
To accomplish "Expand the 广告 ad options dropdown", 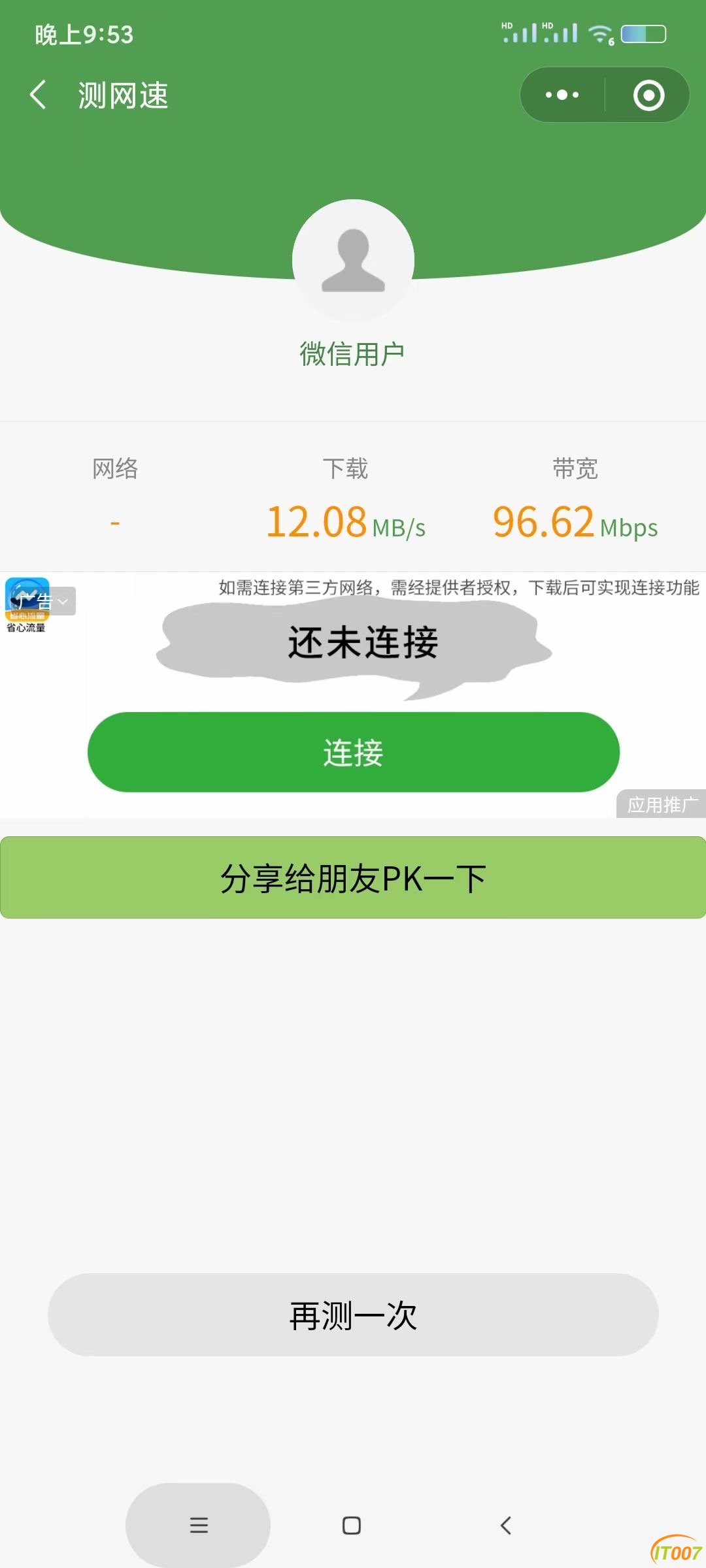I will pos(46,601).
